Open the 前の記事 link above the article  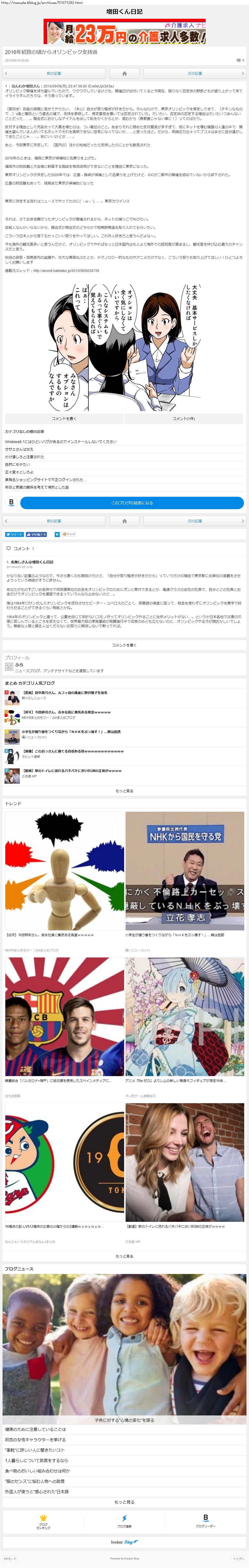coord(54,74)
